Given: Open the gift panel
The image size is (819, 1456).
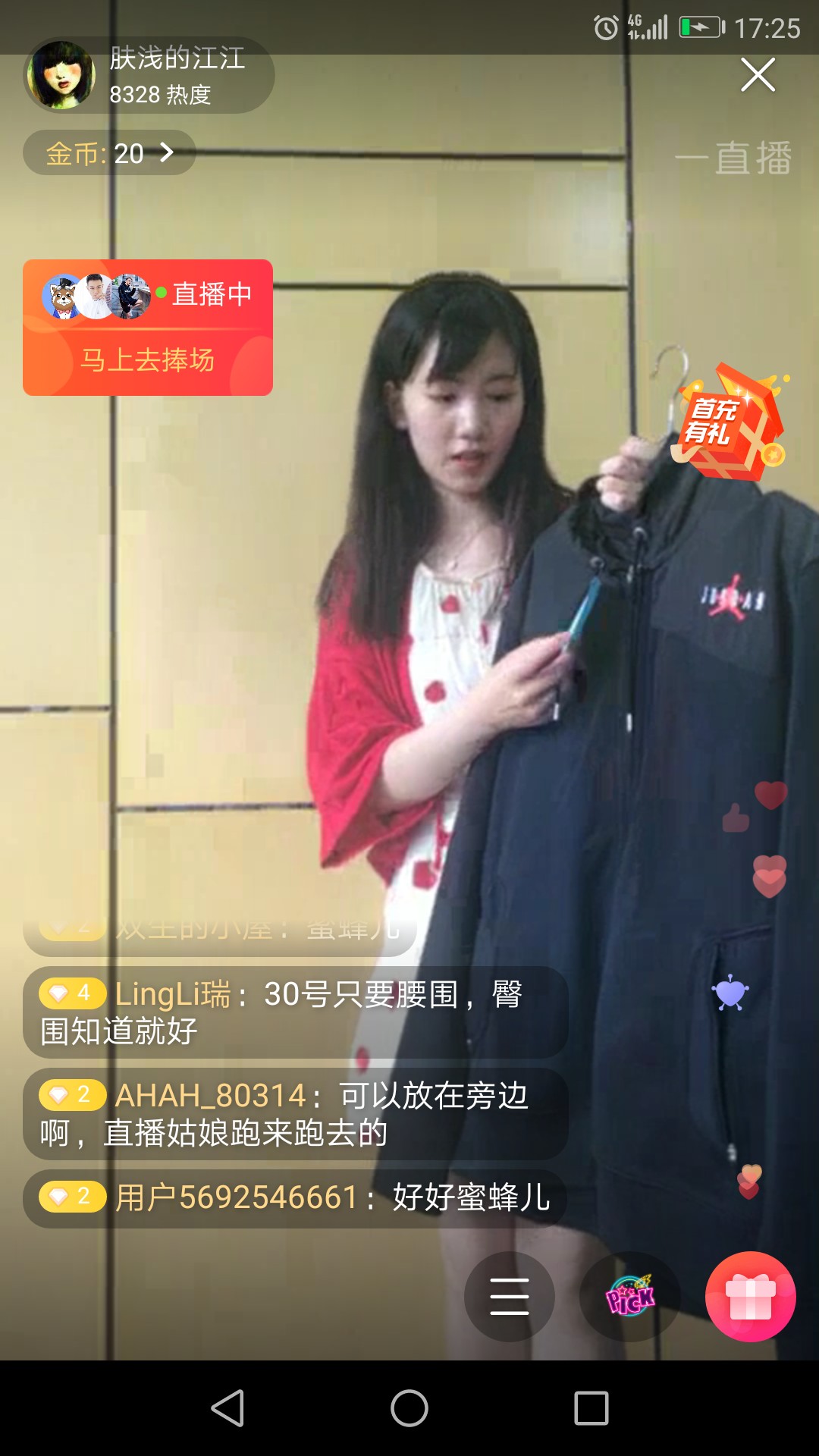Looking at the screenshot, I should coord(750,1297).
